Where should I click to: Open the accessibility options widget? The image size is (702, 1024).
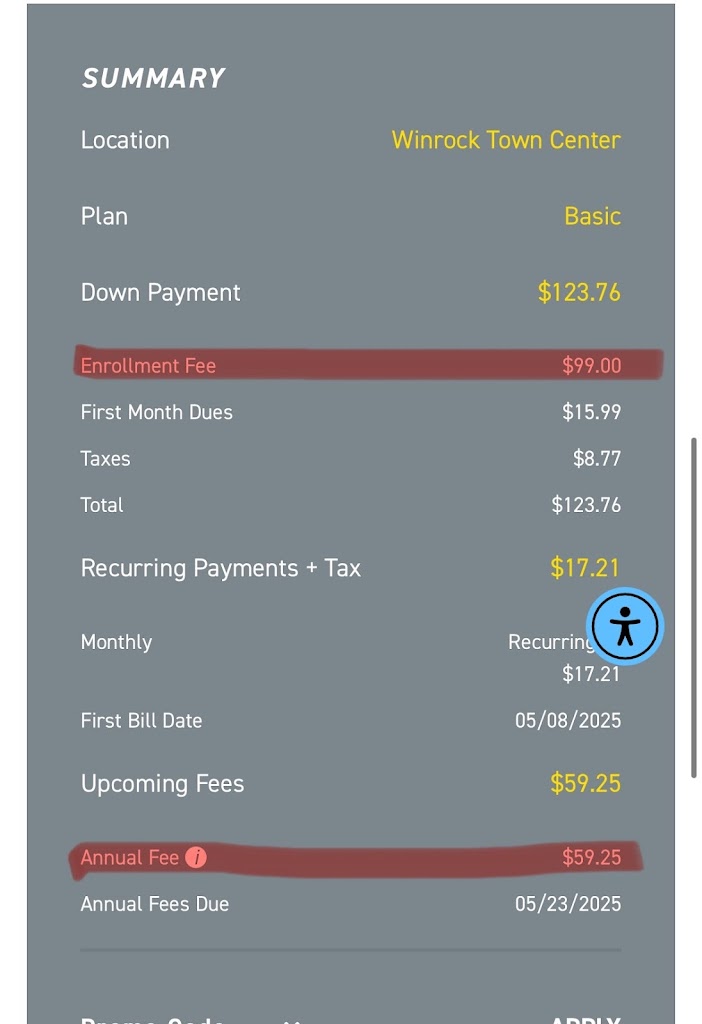tap(625, 627)
